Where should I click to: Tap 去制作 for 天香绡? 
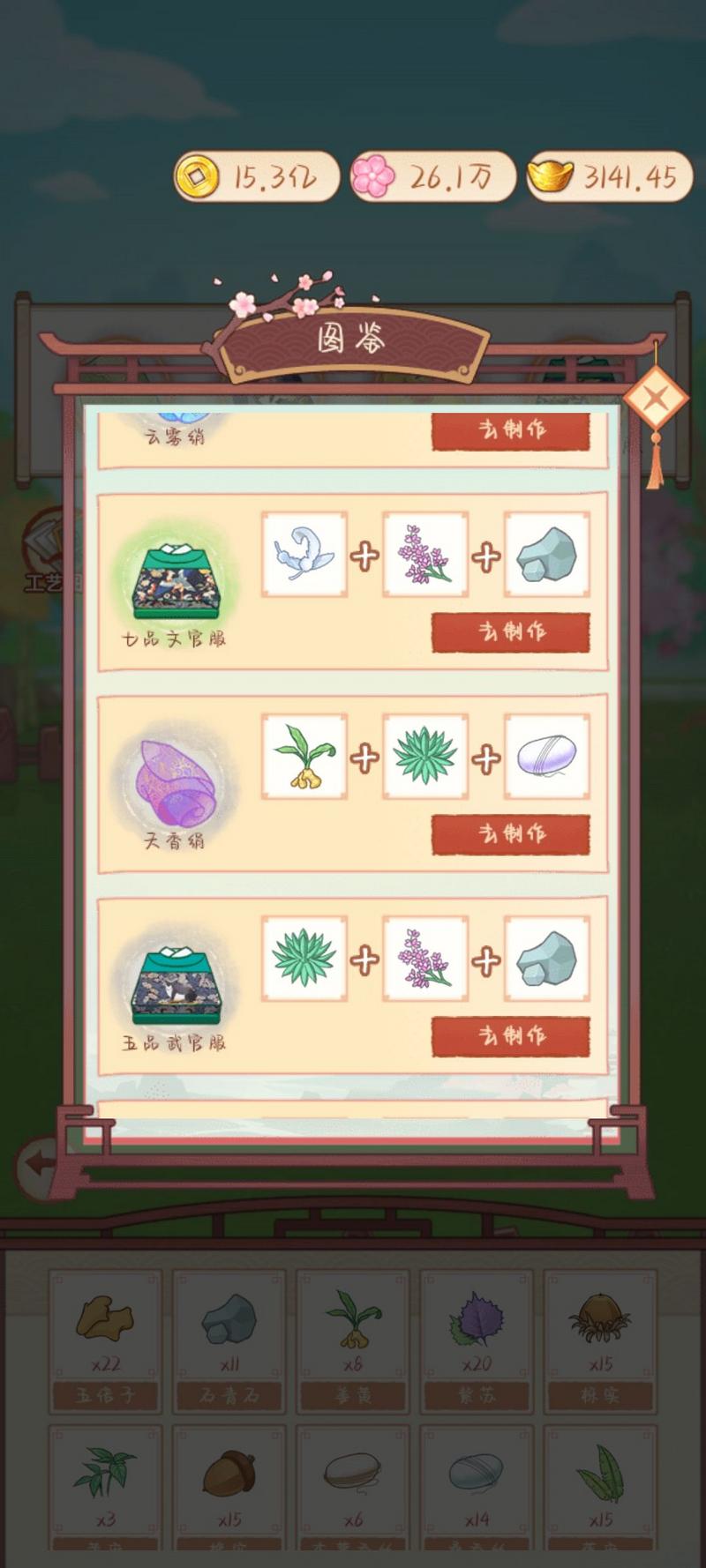click(510, 833)
